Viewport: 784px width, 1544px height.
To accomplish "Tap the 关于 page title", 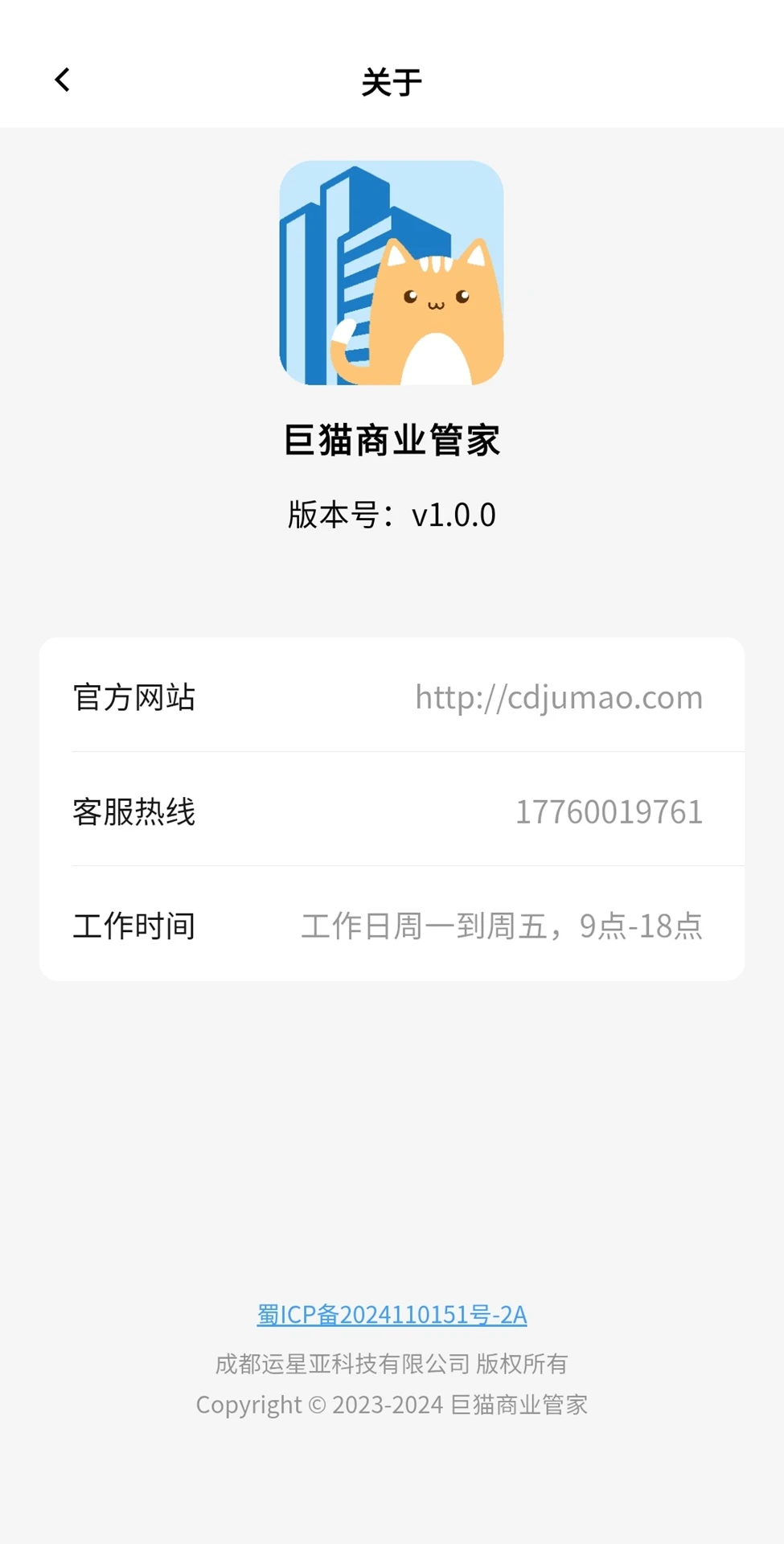I will point(392,81).
